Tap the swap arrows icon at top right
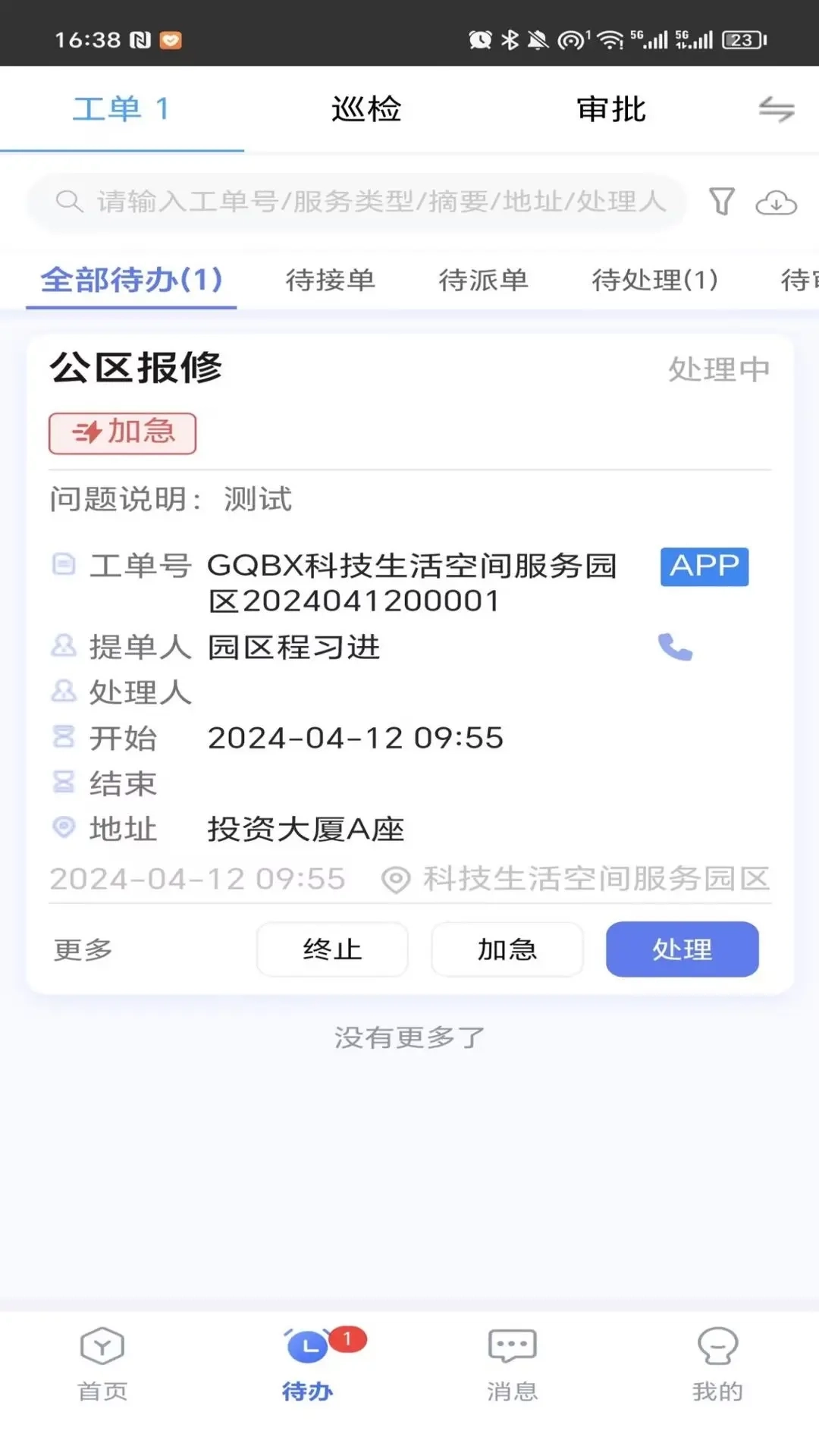This screenshot has height=1456, width=819. (776, 109)
